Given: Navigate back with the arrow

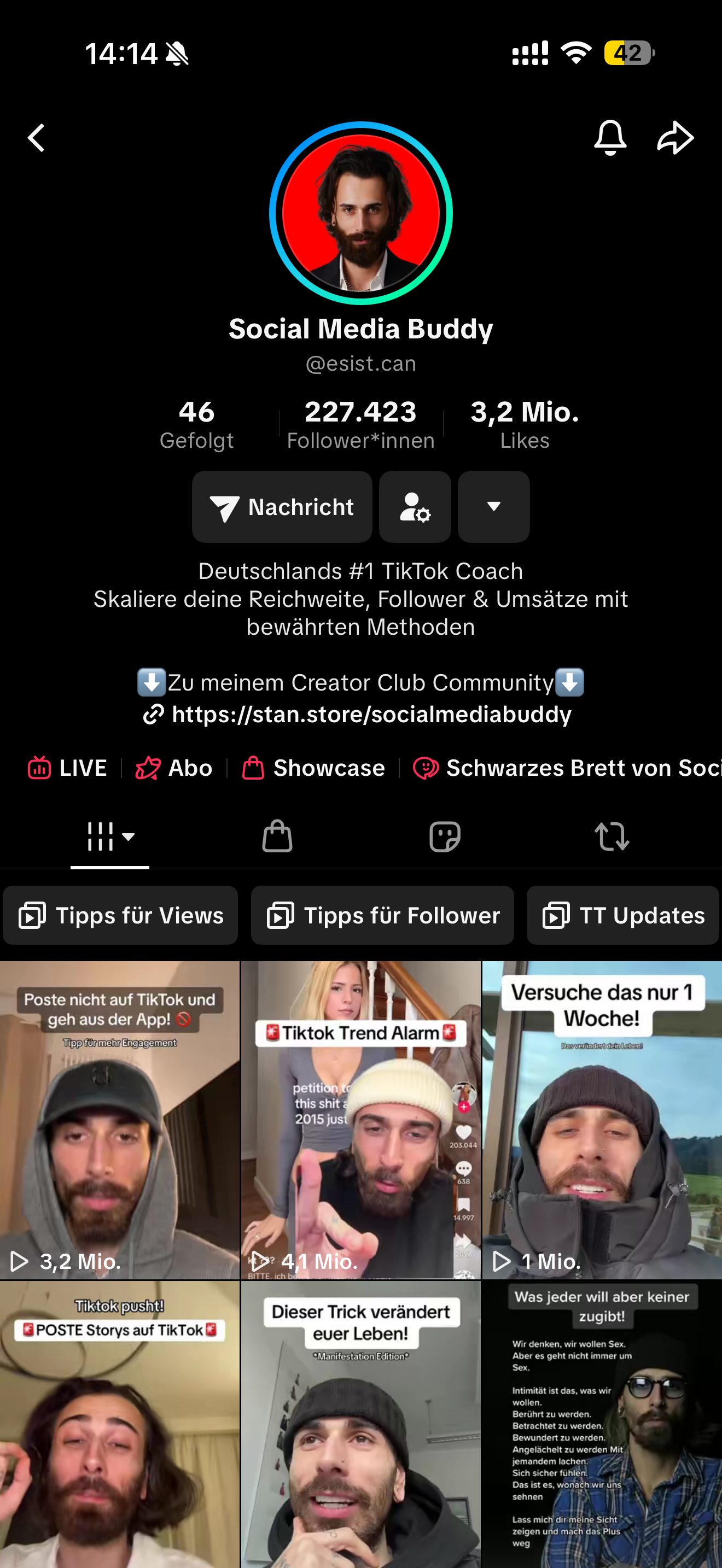Looking at the screenshot, I should click(x=36, y=138).
